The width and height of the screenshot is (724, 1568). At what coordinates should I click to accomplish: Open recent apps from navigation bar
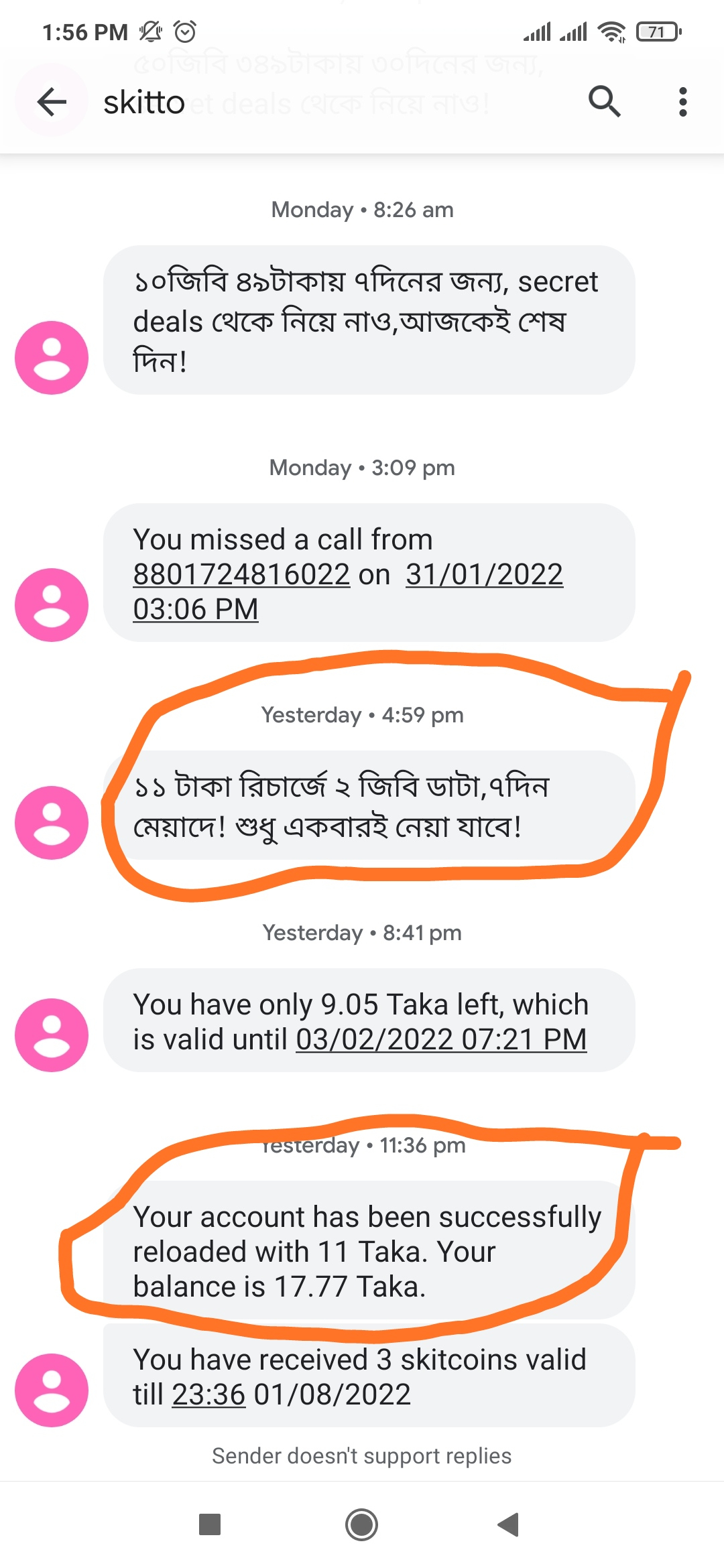210,1524
